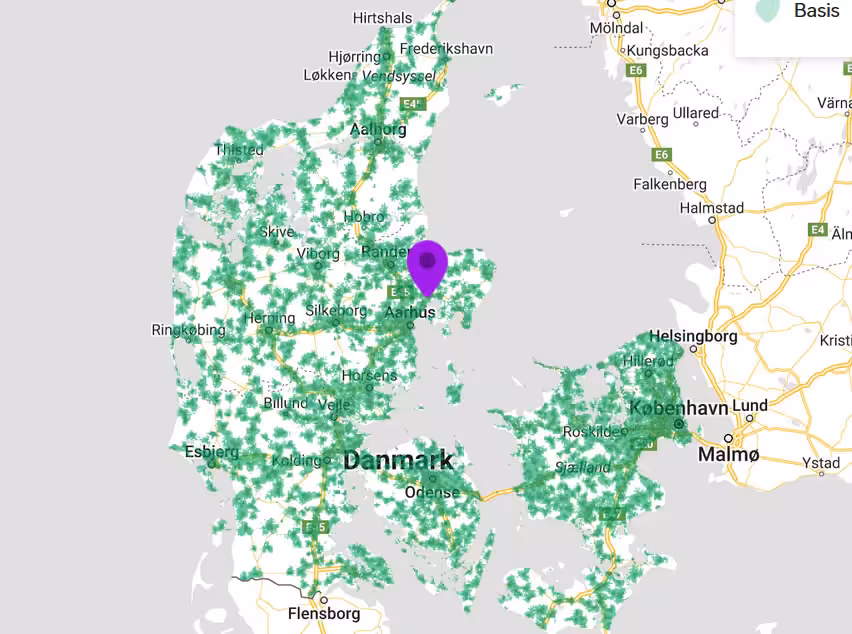Tap the purple location pin near Aarhus
Screen dimensions: 852x634
click(428, 264)
